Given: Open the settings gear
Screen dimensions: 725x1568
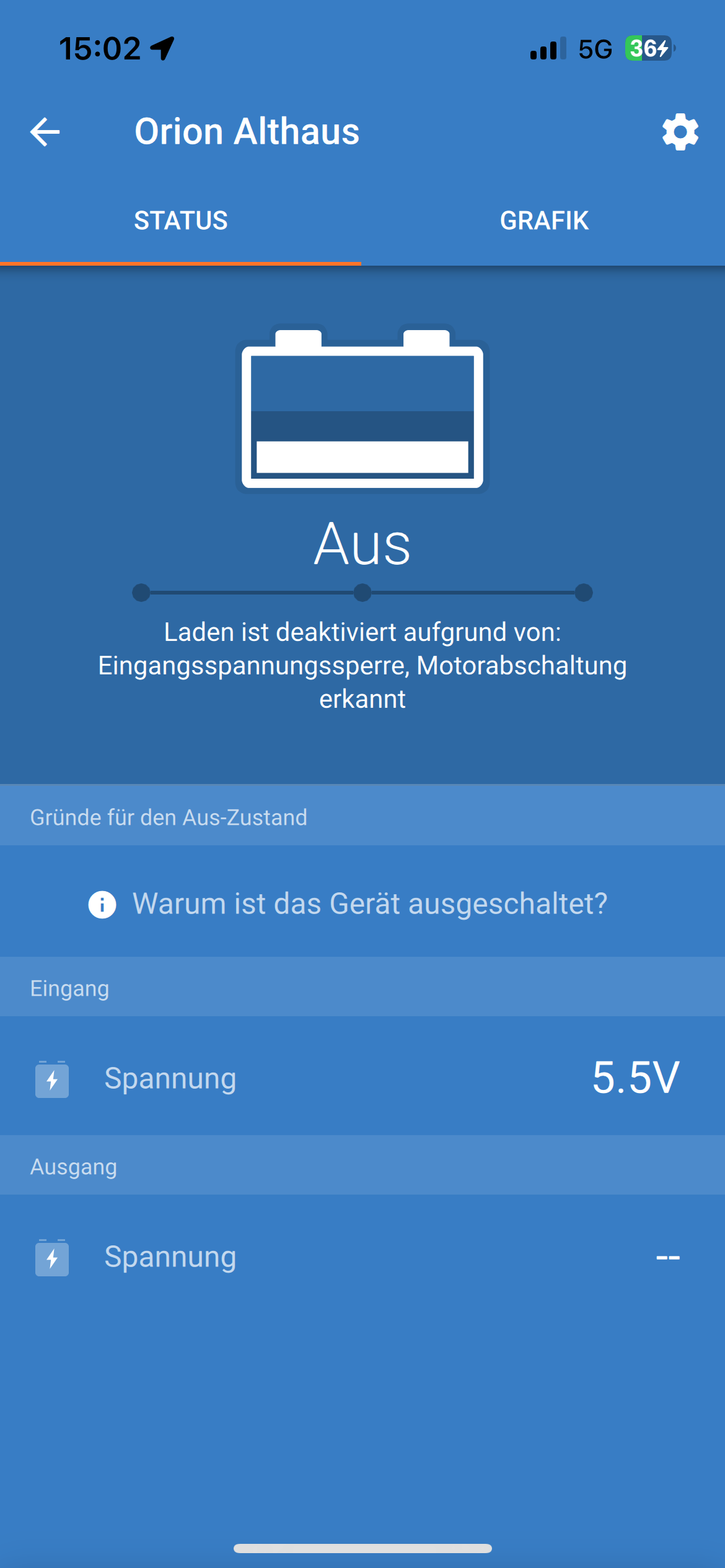Looking at the screenshot, I should 680,132.
